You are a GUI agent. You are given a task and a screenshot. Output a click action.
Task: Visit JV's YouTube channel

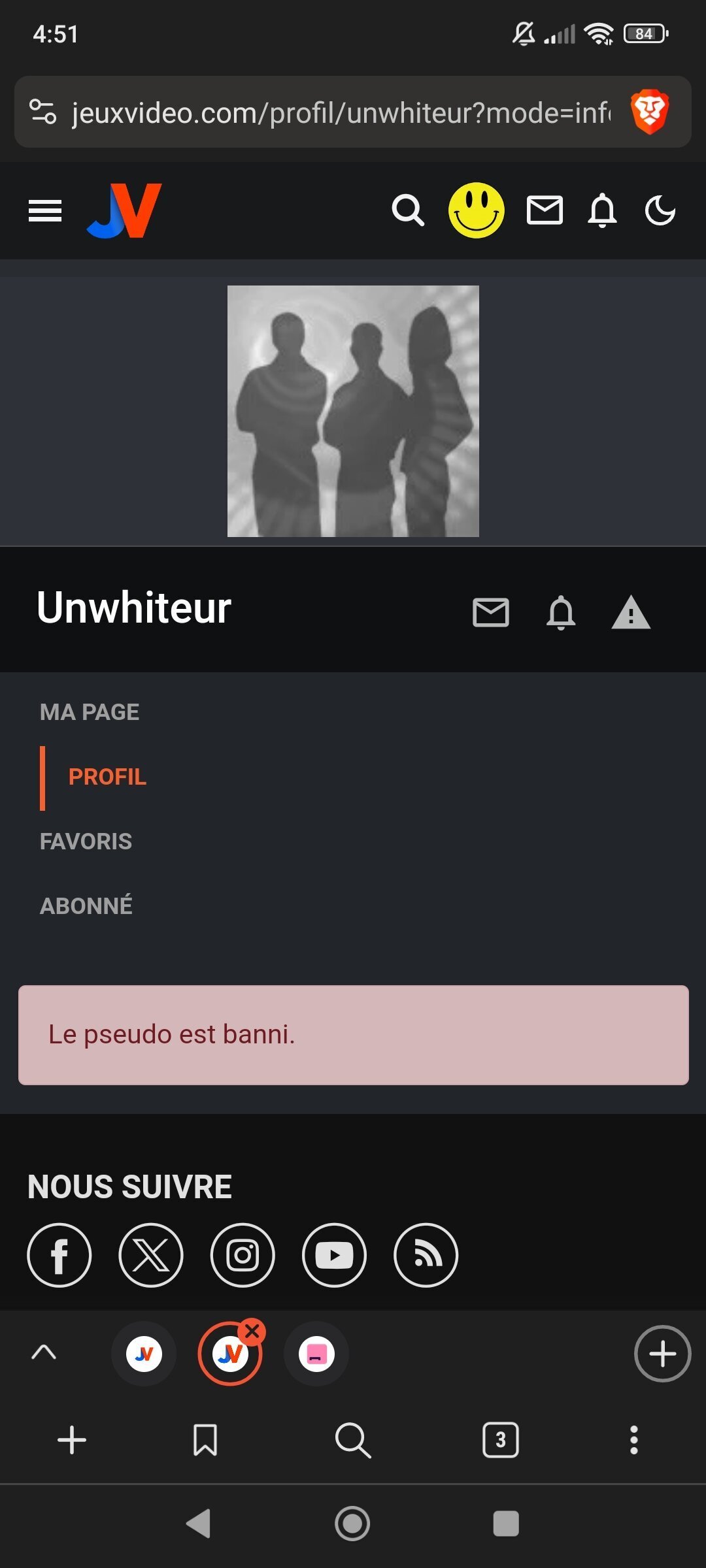pos(334,1255)
